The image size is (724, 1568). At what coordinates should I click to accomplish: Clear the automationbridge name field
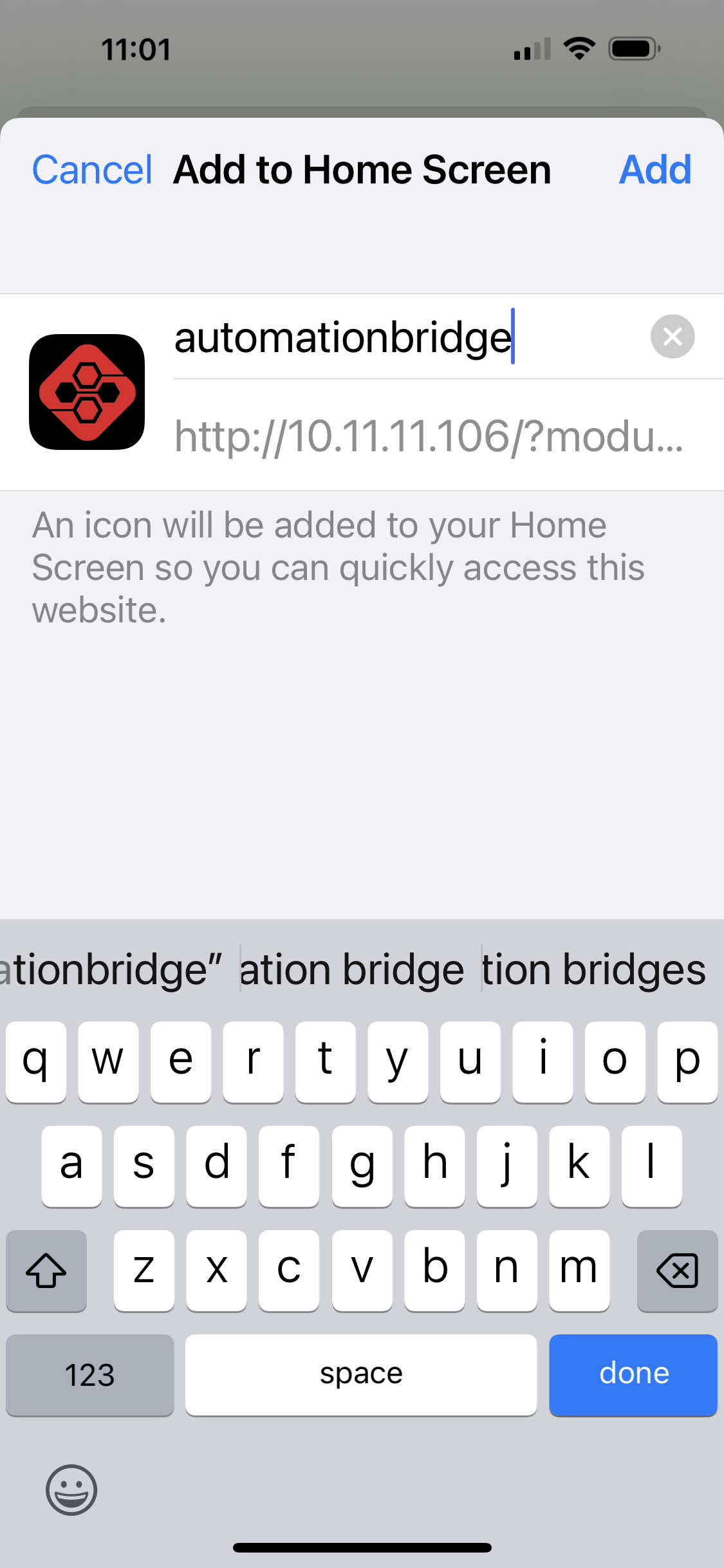(672, 337)
